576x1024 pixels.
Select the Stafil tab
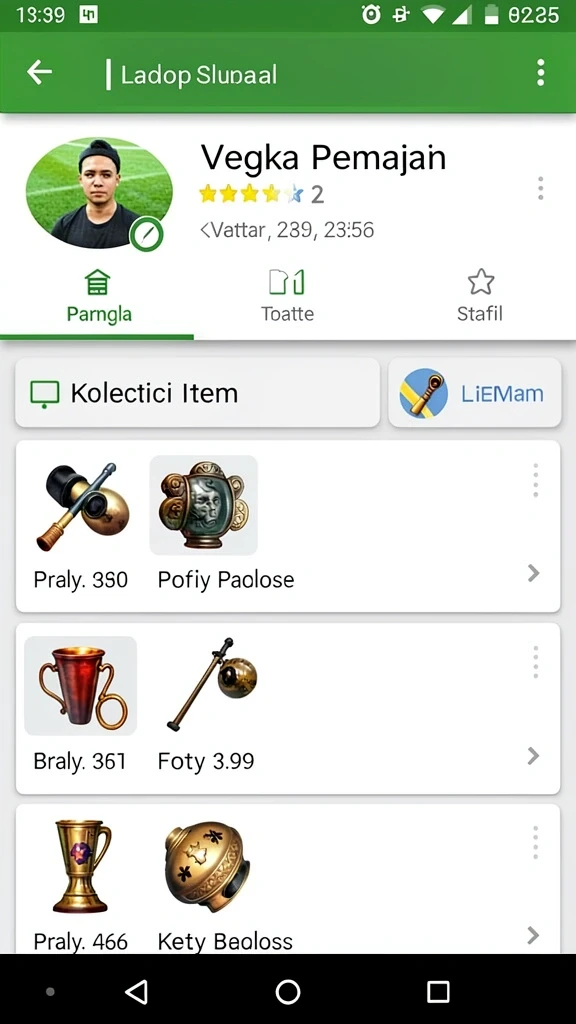click(x=480, y=298)
